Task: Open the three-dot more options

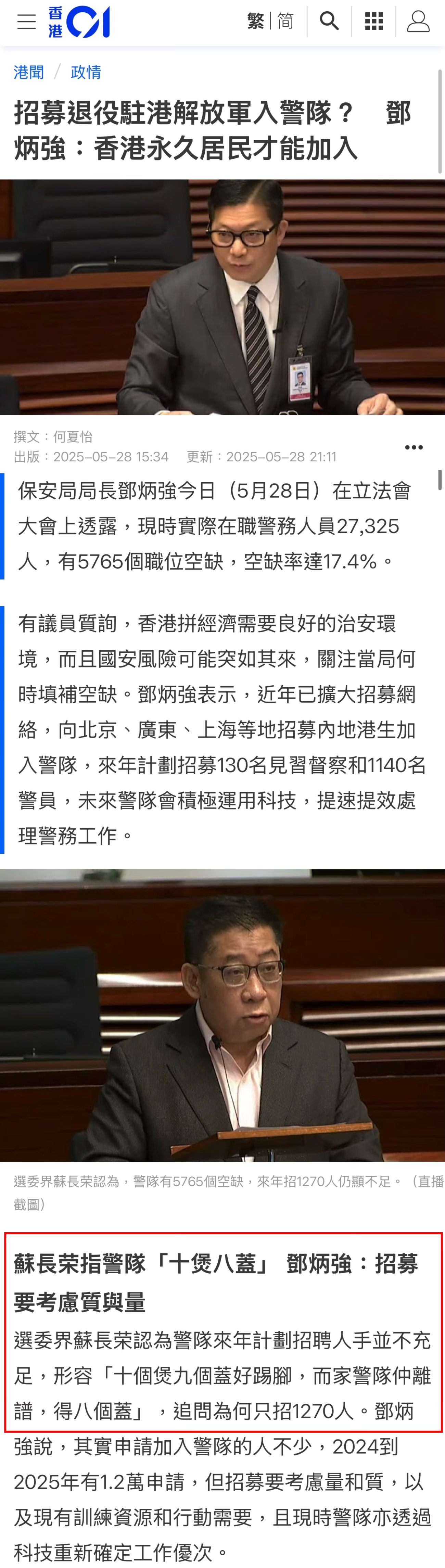Action: (414, 447)
